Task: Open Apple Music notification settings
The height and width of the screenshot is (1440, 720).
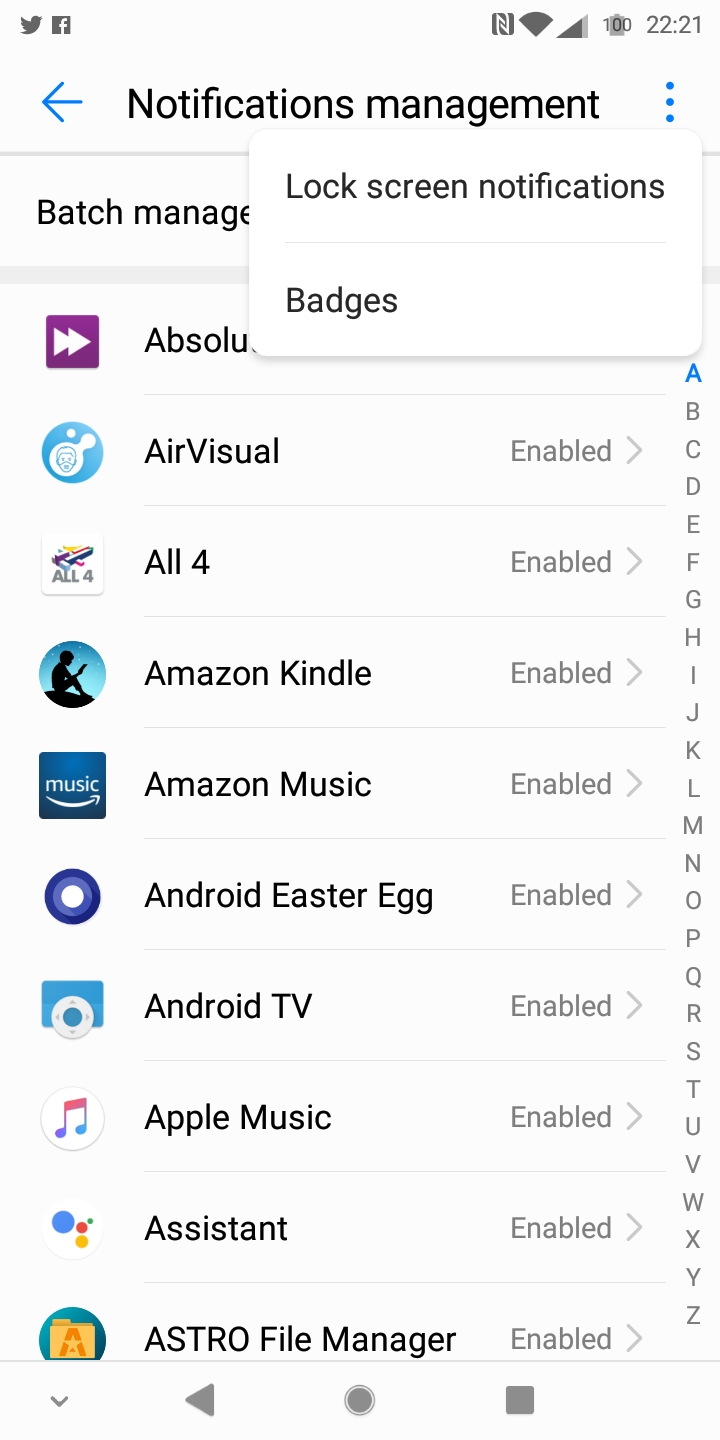Action: (340, 1117)
